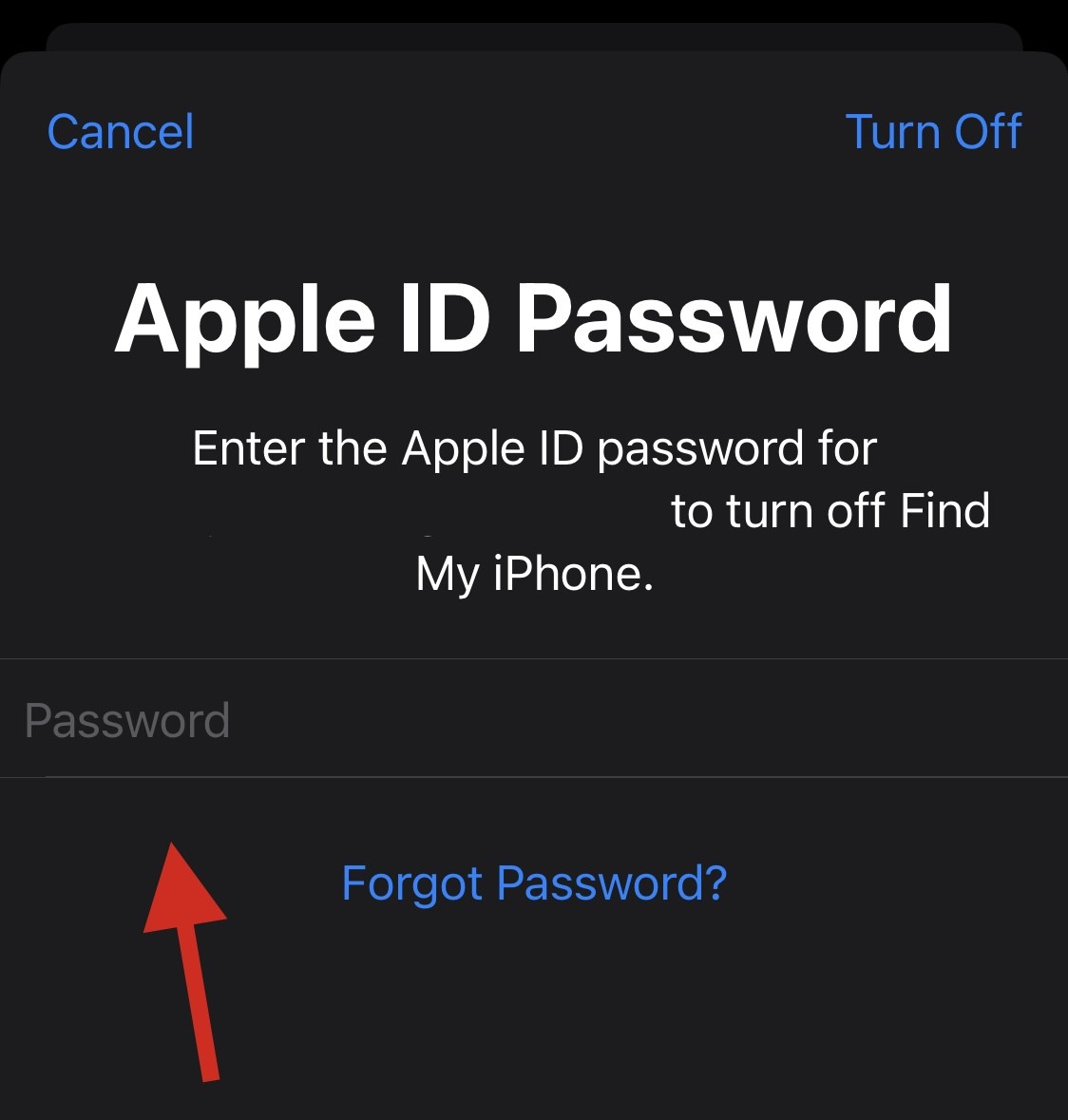Viewport: 1068px width, 1120px height.
Task: Tap Turn Off to disable Find My iPhone
Action: pyautogui.click(x=934, y=132)
